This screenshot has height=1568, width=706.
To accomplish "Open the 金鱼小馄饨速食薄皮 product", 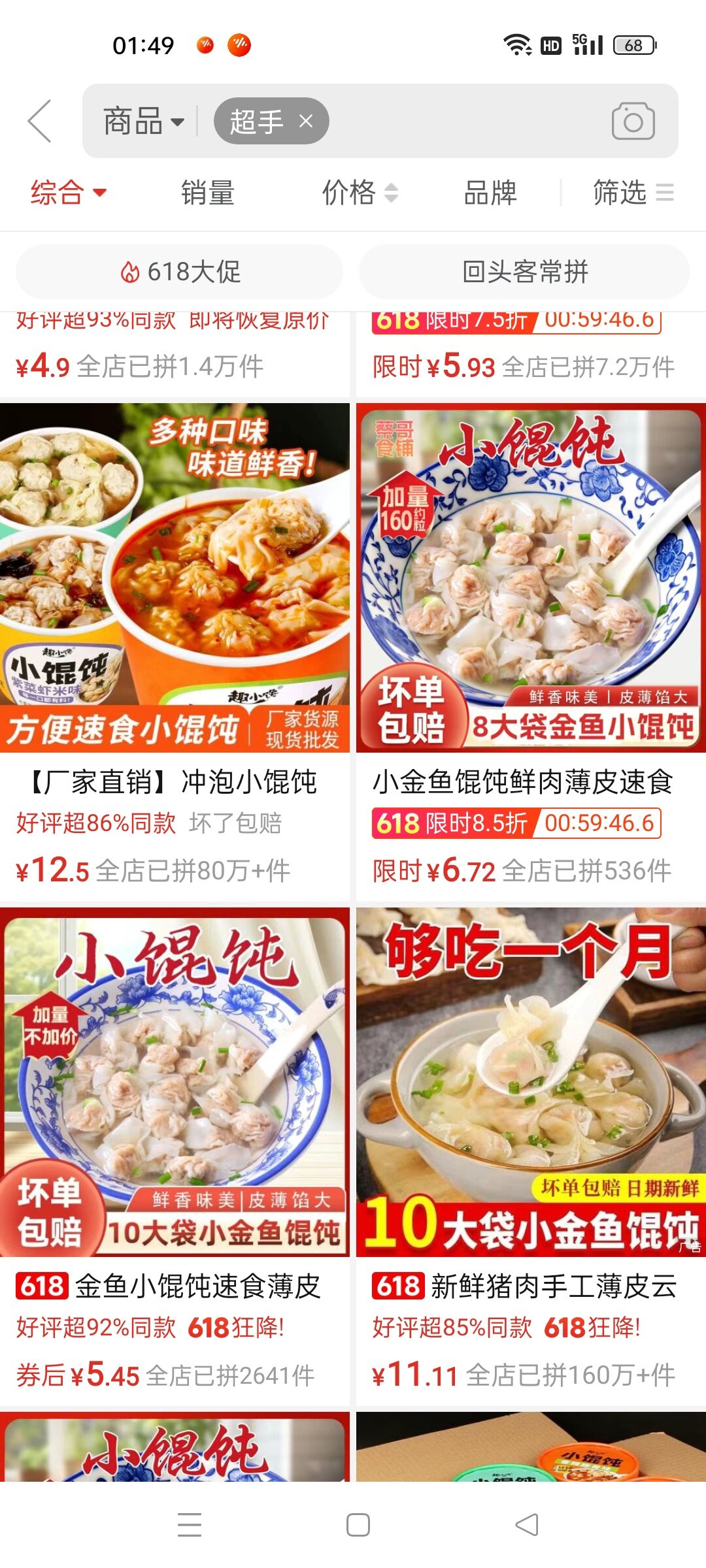I will point(175,1156).
